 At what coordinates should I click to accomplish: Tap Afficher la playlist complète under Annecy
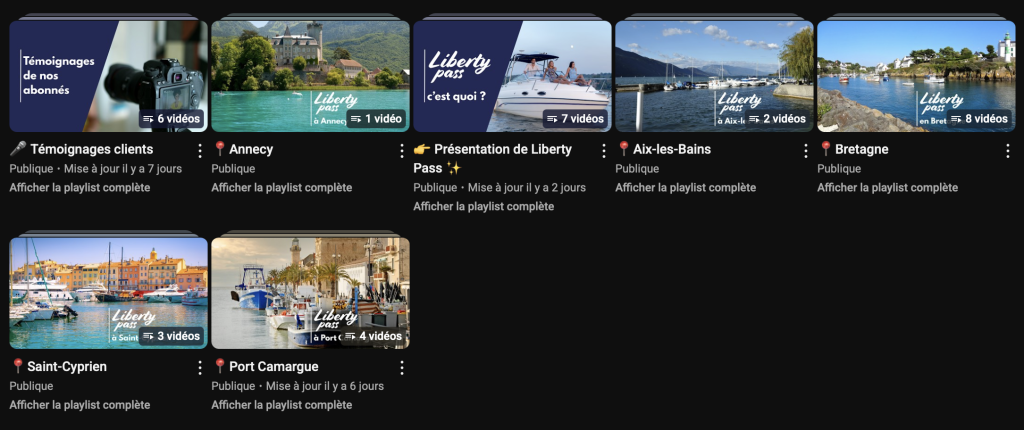click(x=281, y=187)
